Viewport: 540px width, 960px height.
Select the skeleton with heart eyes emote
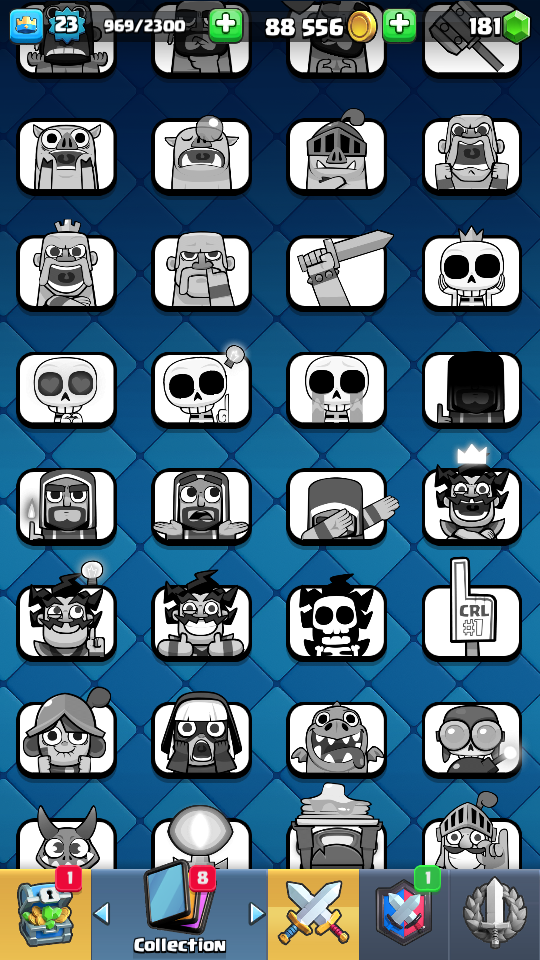tap(66, 389)
